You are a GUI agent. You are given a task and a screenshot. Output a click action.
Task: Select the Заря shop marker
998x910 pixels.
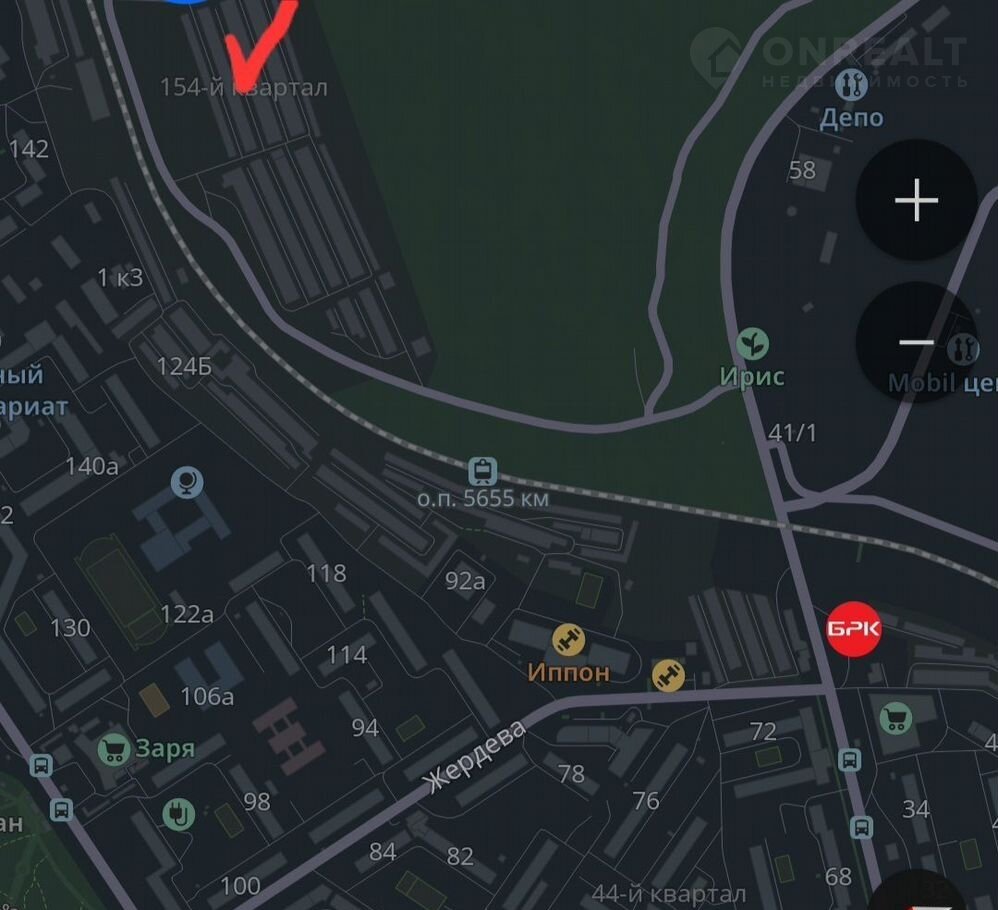[115, 748]
